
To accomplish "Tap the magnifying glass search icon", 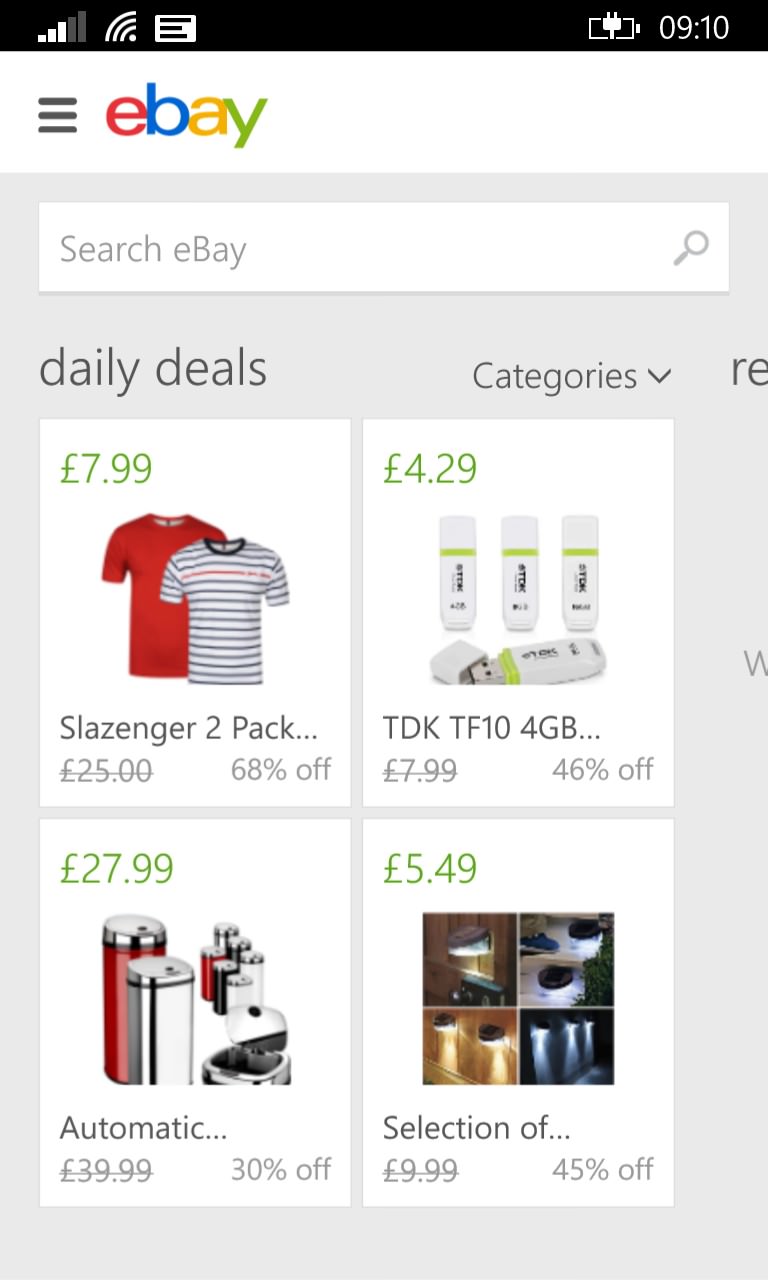I will (x=690, y=248).
